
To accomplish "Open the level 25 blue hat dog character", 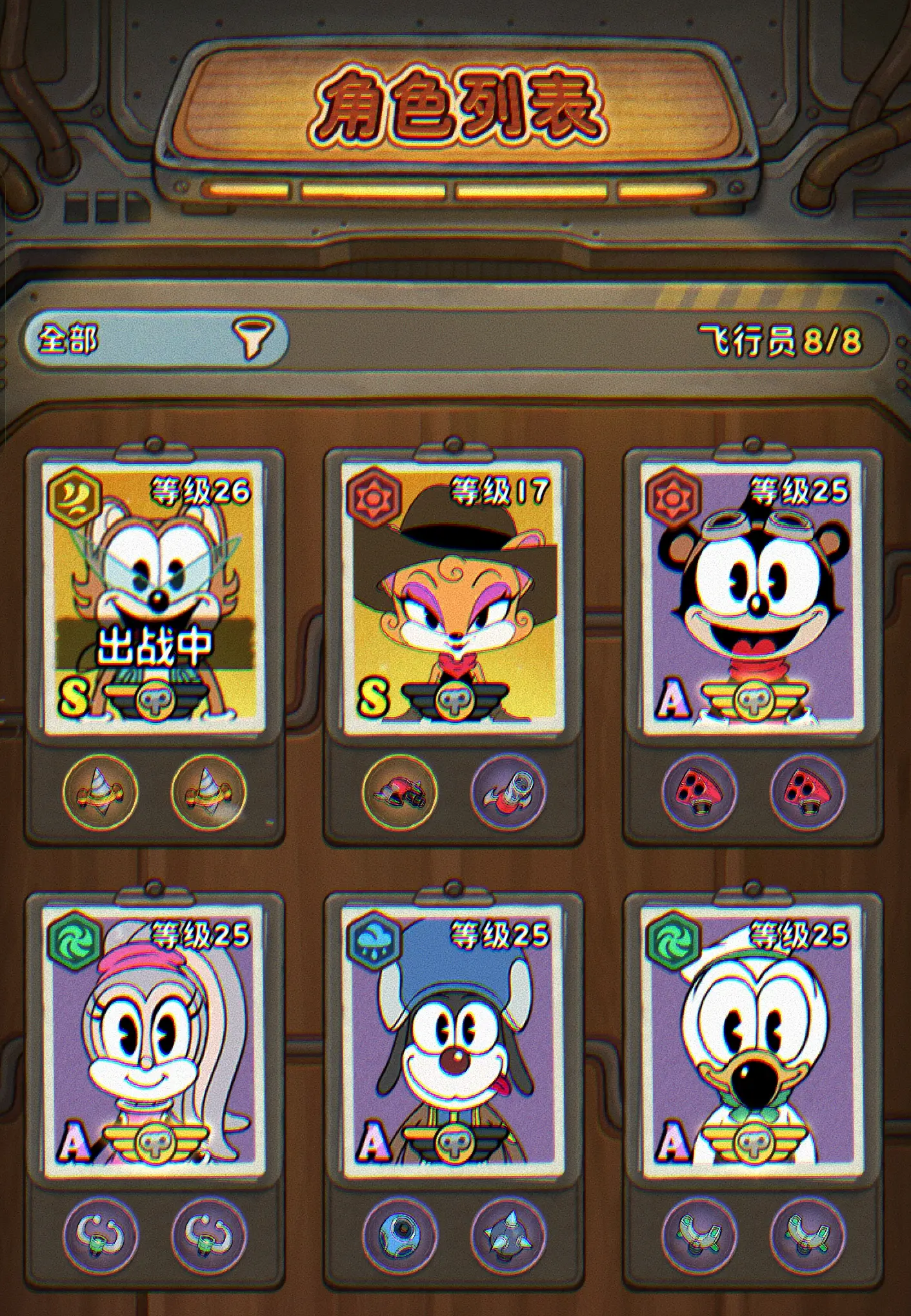I will [x=454, y=1040].
